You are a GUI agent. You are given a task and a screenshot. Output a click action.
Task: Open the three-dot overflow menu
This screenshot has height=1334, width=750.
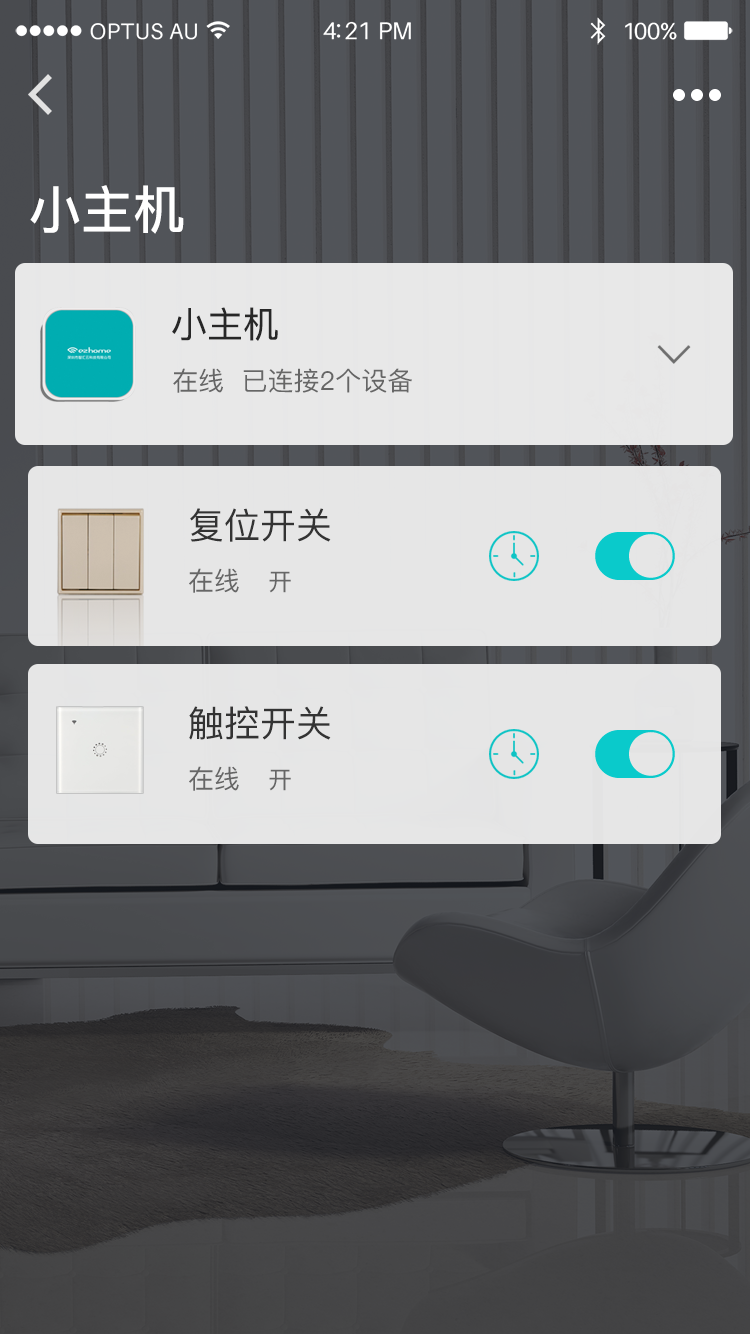(x=696, y=96)
